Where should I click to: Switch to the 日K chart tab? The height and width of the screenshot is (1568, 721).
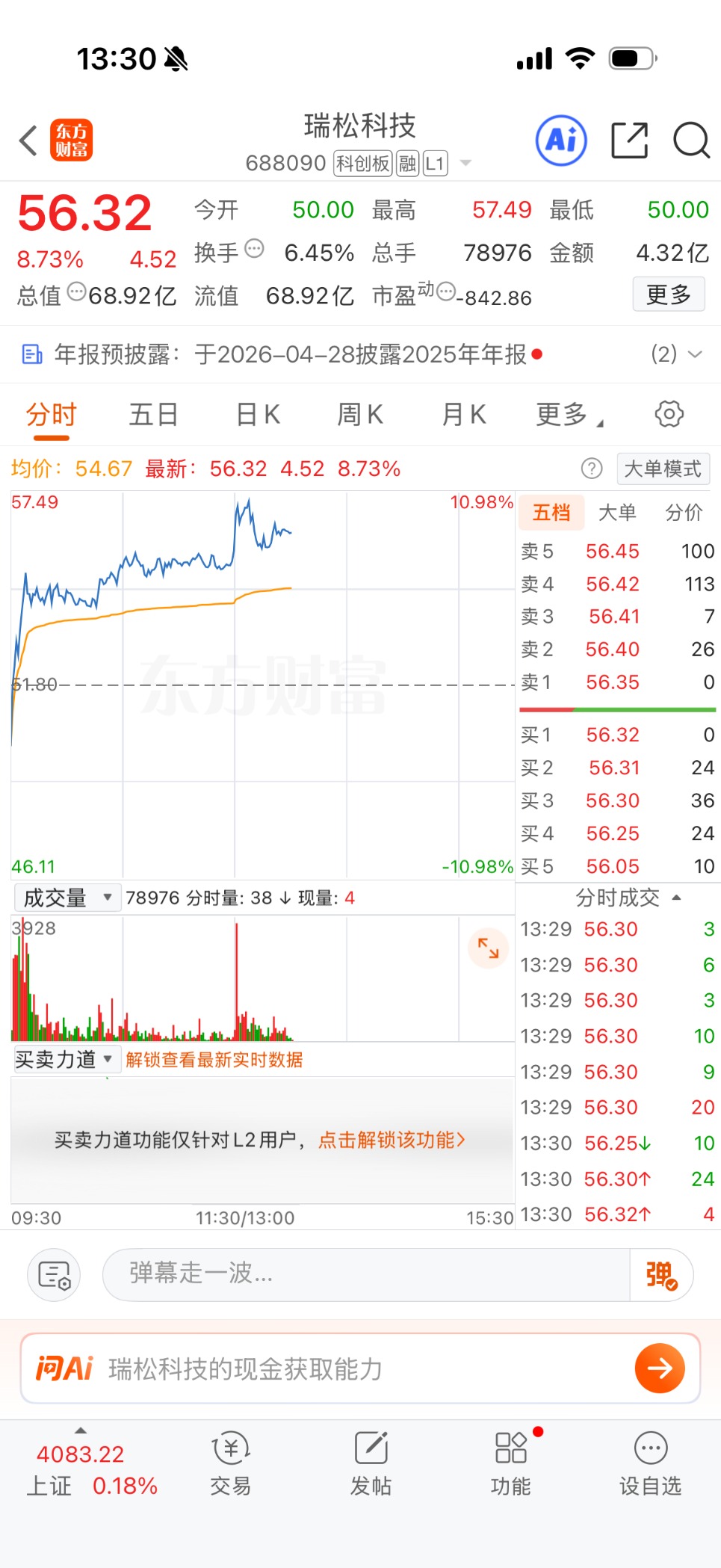pos(258,414)
